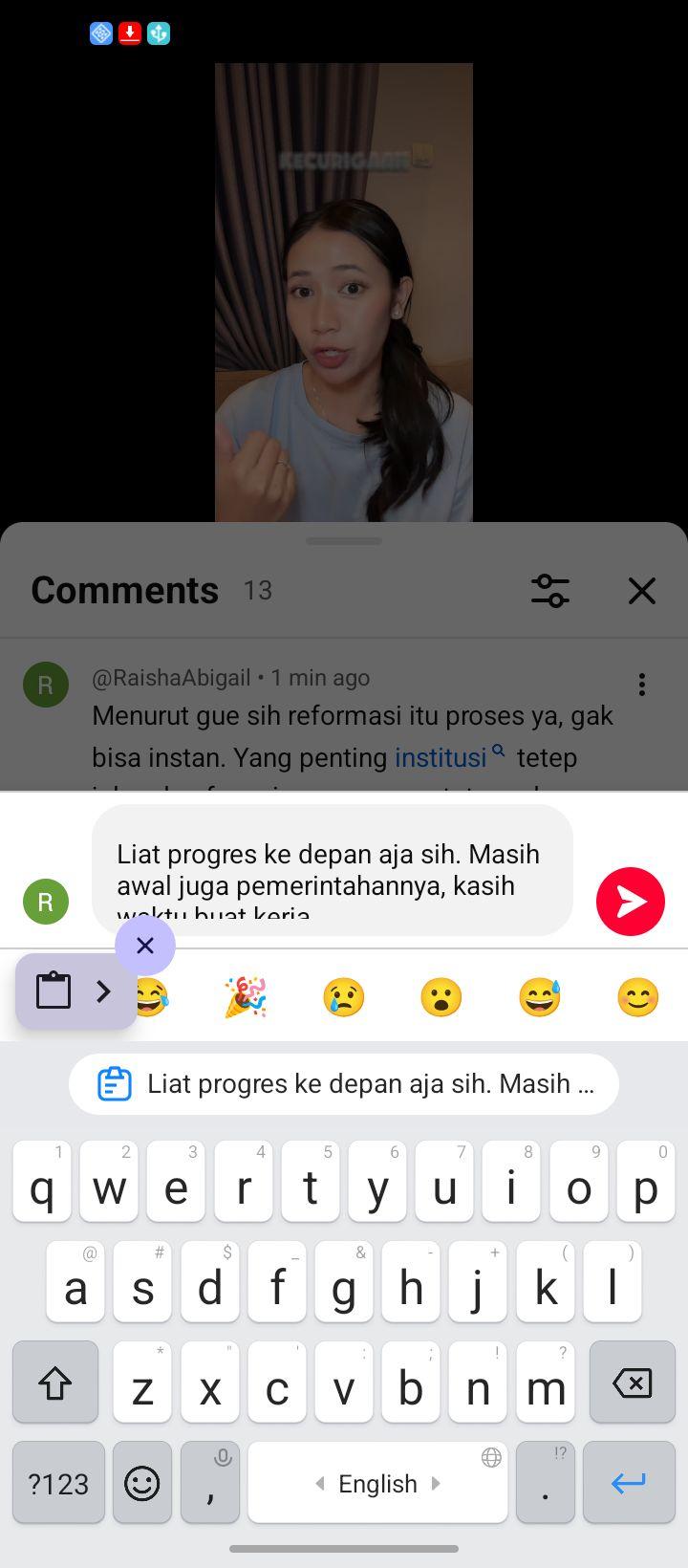Paste the clipboard suggestion "Liat progres ke depan"
Viewport: 688px width, 1568px height.
344,1084
